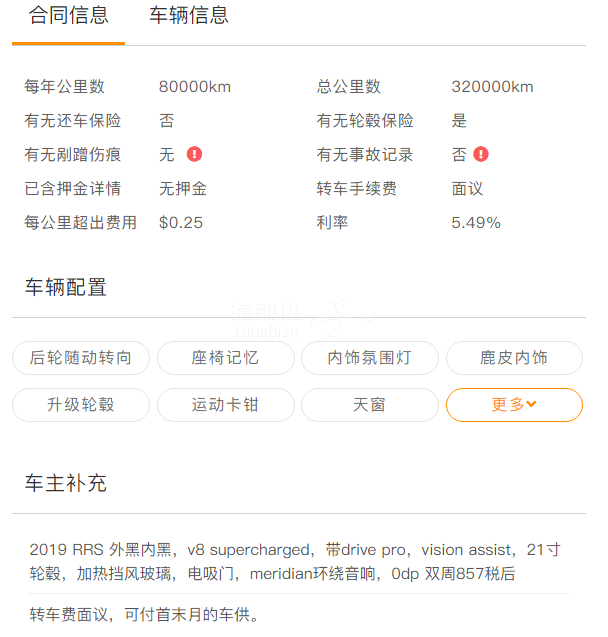Tap the 后轮随动转向 chip

point(81,358)
